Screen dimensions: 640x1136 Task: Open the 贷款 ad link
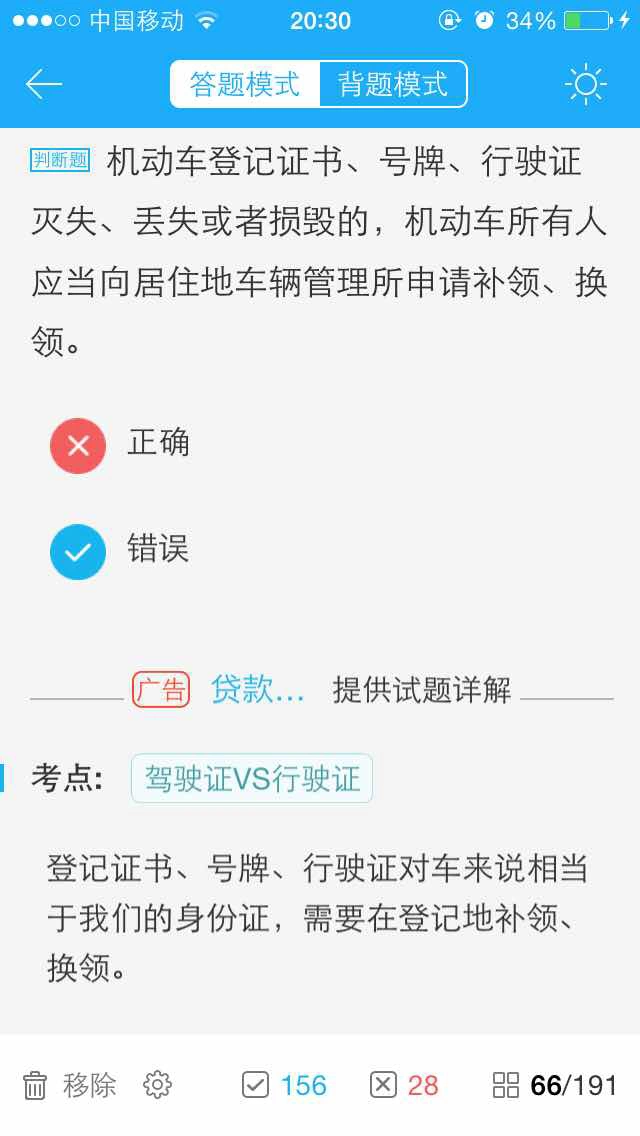coord(257,689)
